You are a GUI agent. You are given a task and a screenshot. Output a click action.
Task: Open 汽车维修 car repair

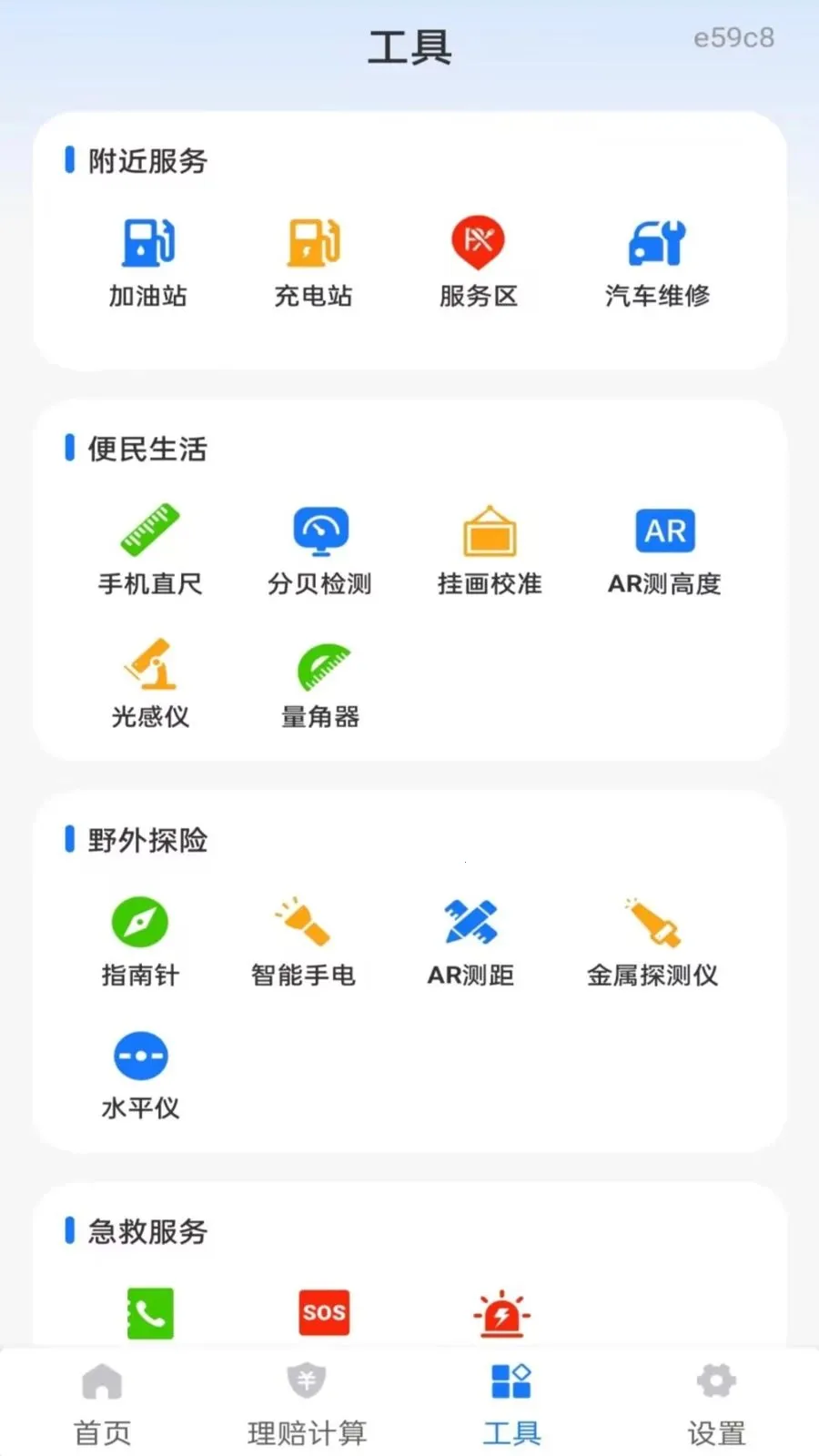(x=657, y=262)
